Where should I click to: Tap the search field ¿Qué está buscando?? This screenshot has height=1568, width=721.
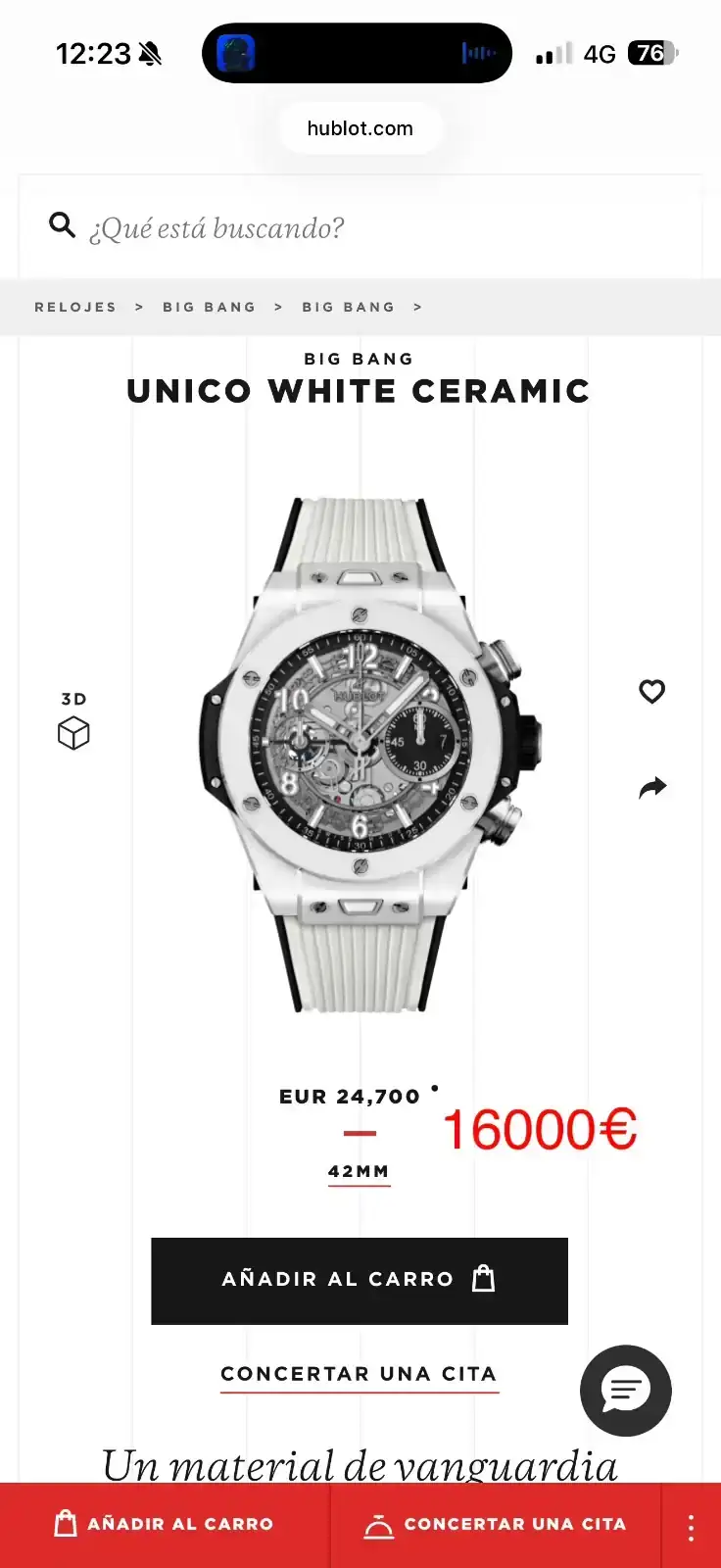click(x=360, y=227)
